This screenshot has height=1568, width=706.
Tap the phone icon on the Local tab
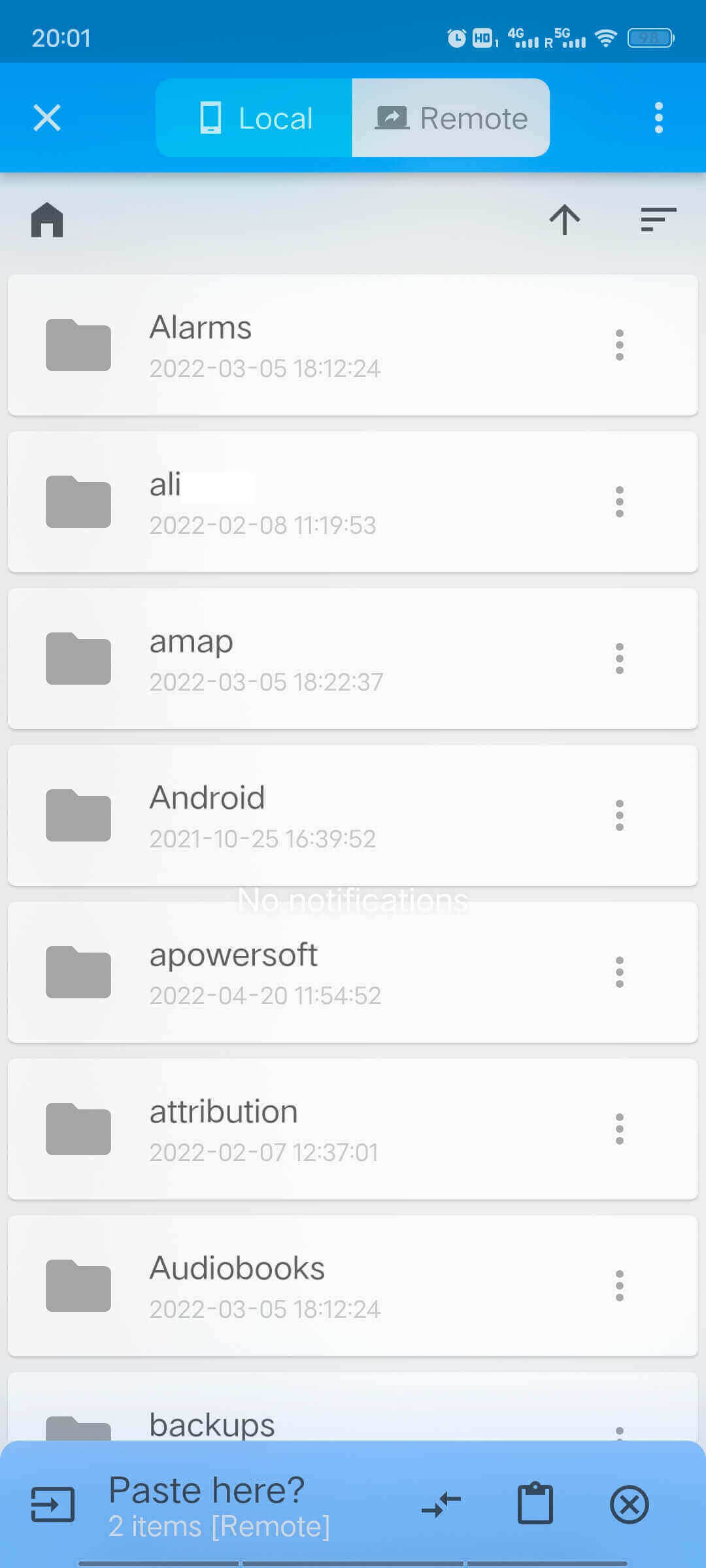(210, 118)
